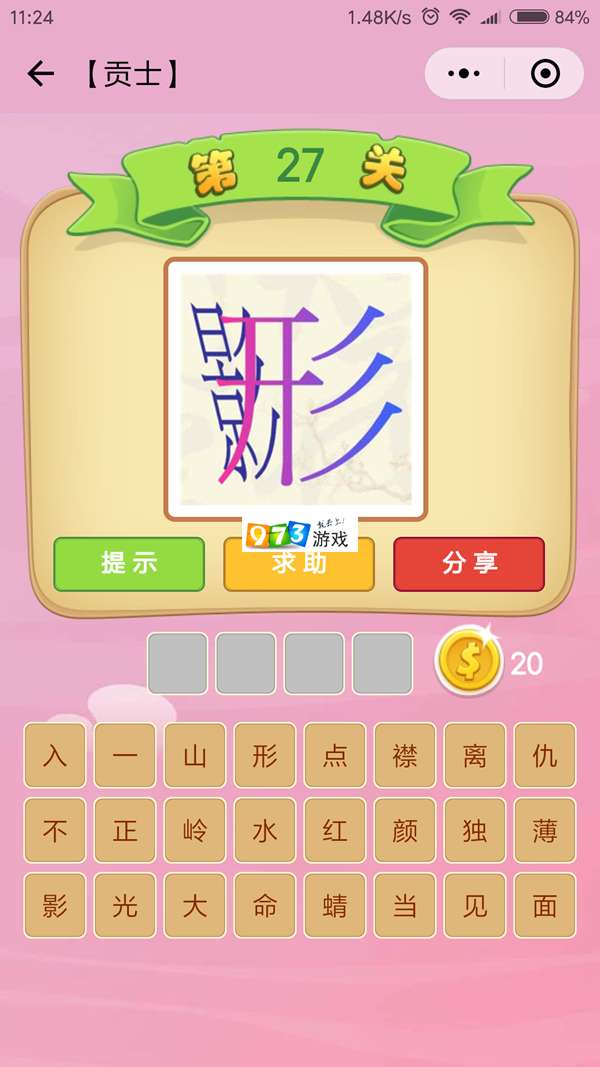Pick the character 独 tile

[475, 831]
